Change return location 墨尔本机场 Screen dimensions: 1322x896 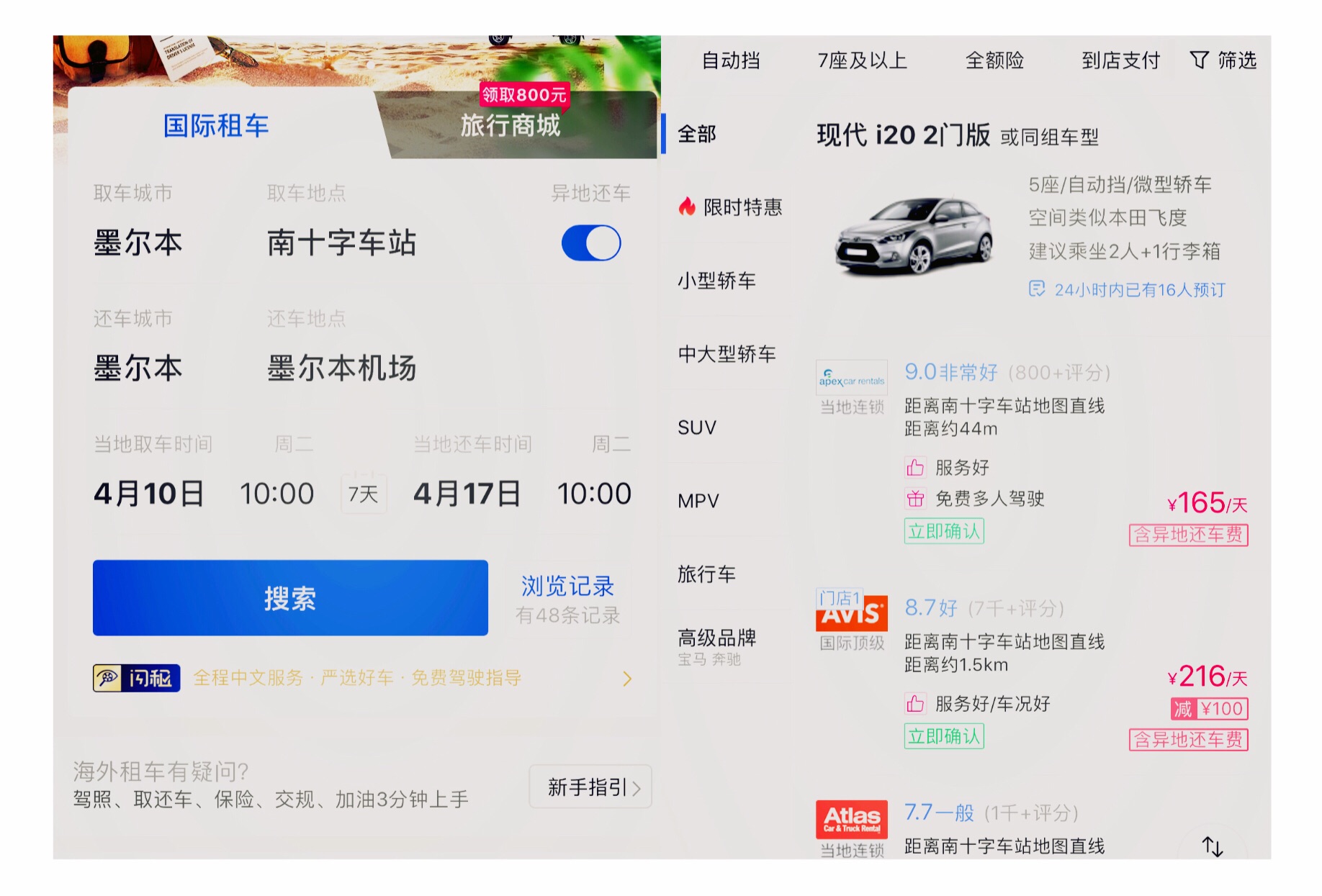coord(341,368)
